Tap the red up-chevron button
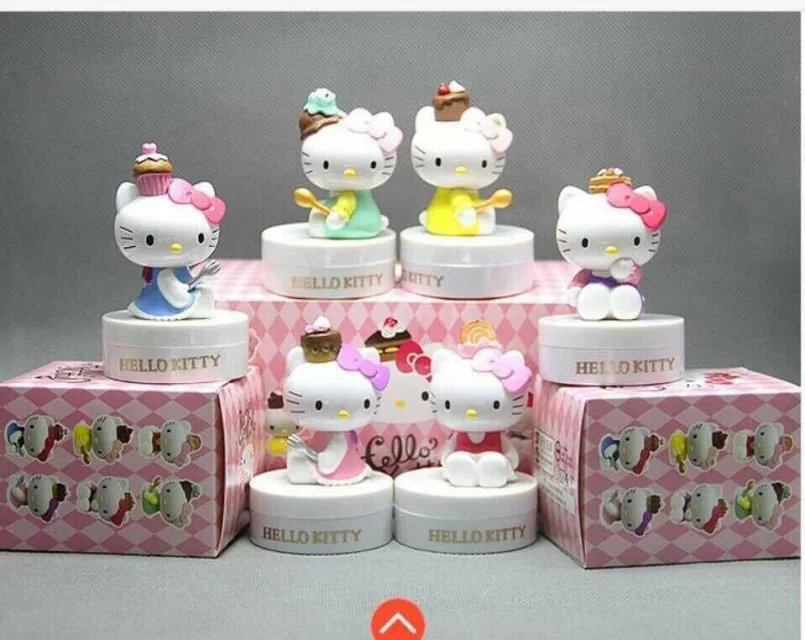Viewport: 805px width, 640px height. click(x=398, y=620)
